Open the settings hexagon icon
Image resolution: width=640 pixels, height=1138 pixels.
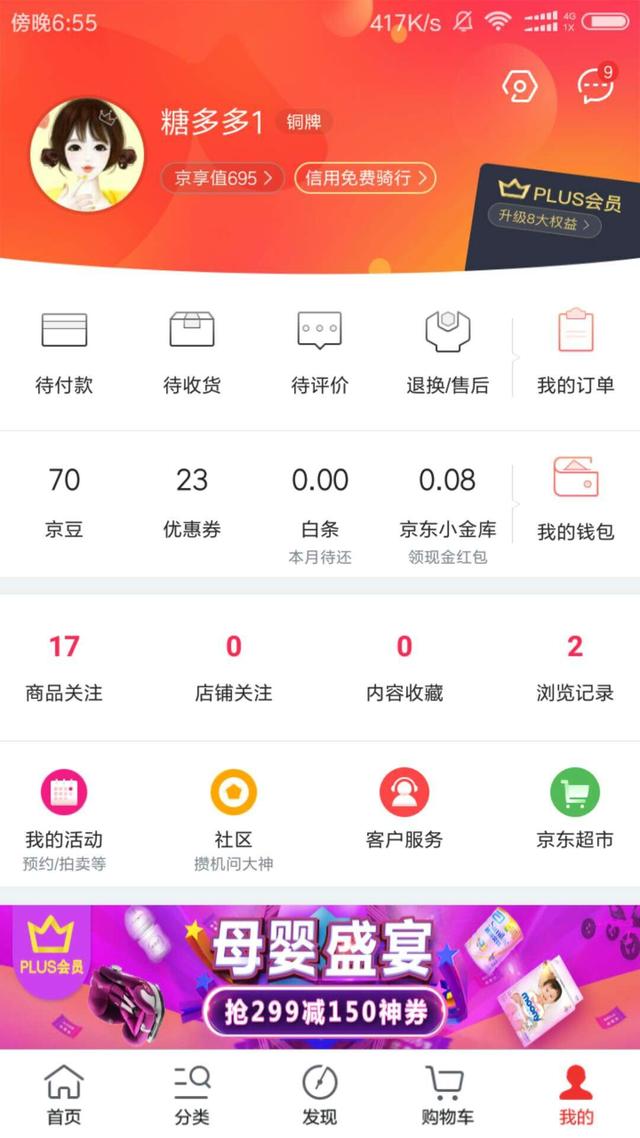click(x=519, y=86)
